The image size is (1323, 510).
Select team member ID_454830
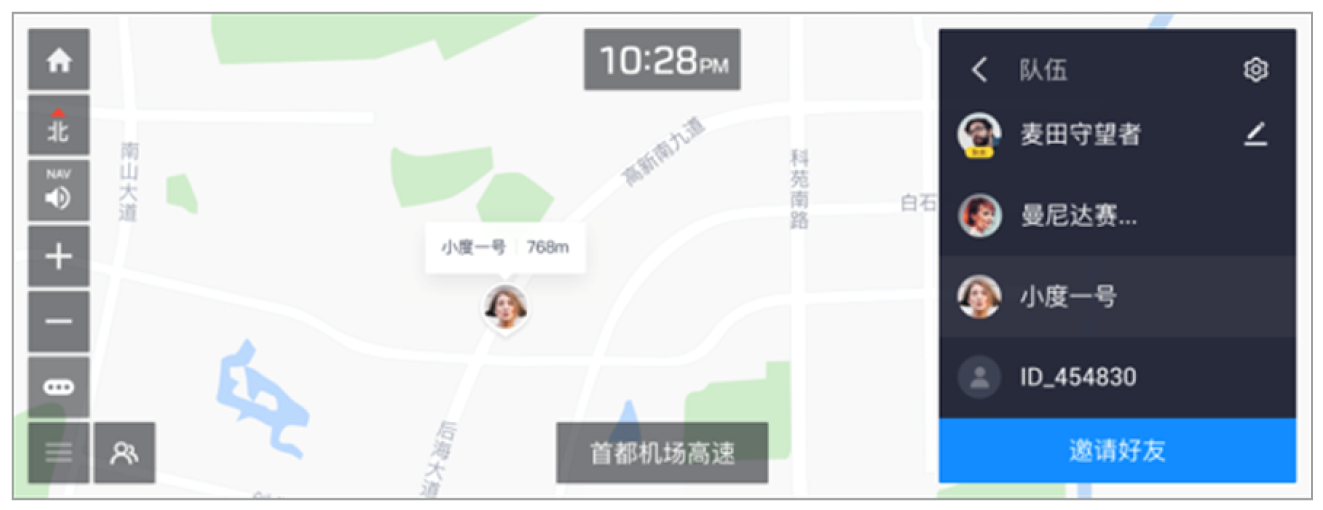pyautogui.click(x=1078, y=377)
